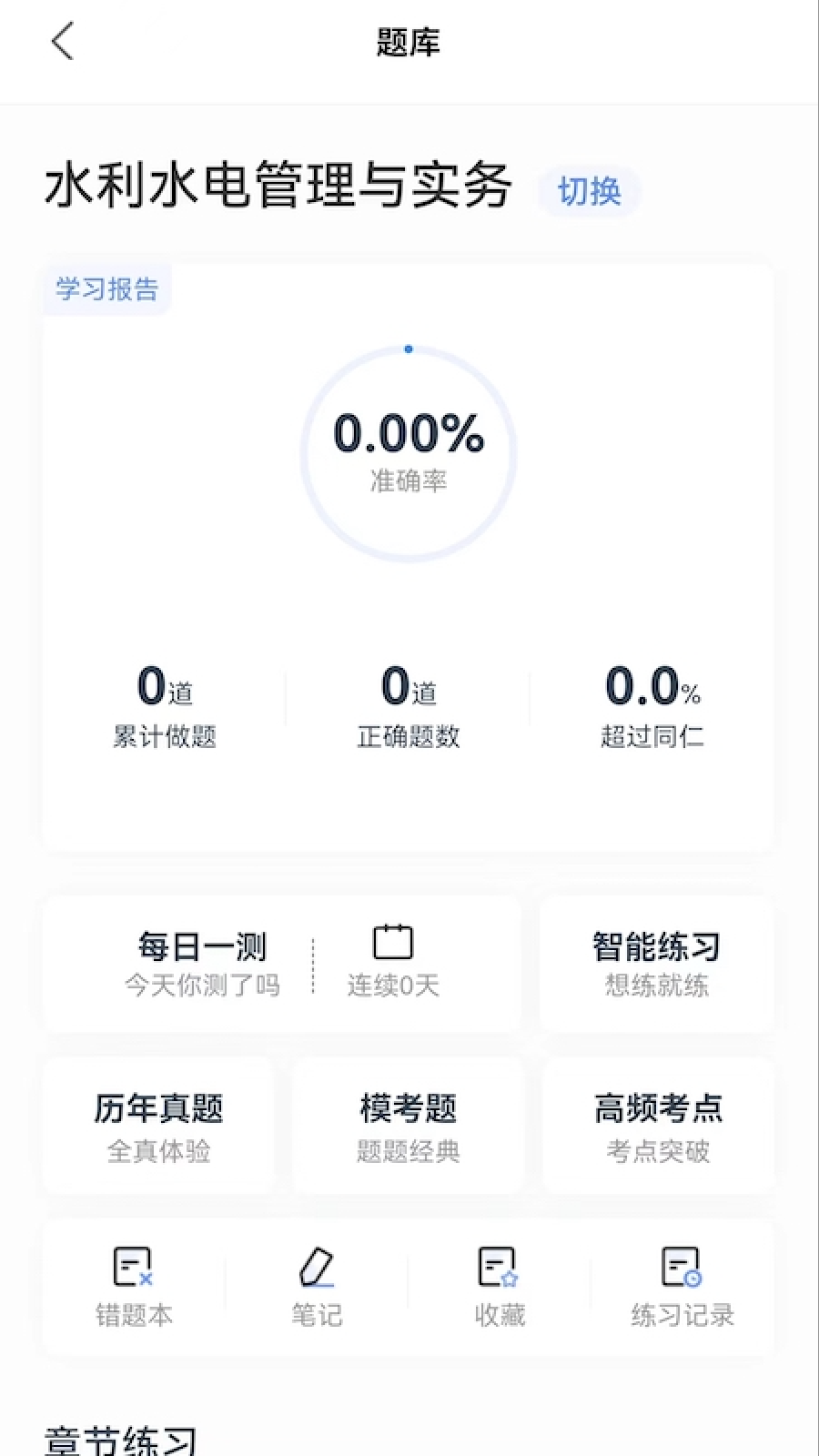Open 笔记 notes
This screenshot has height=1456, width=819.
317,1287
